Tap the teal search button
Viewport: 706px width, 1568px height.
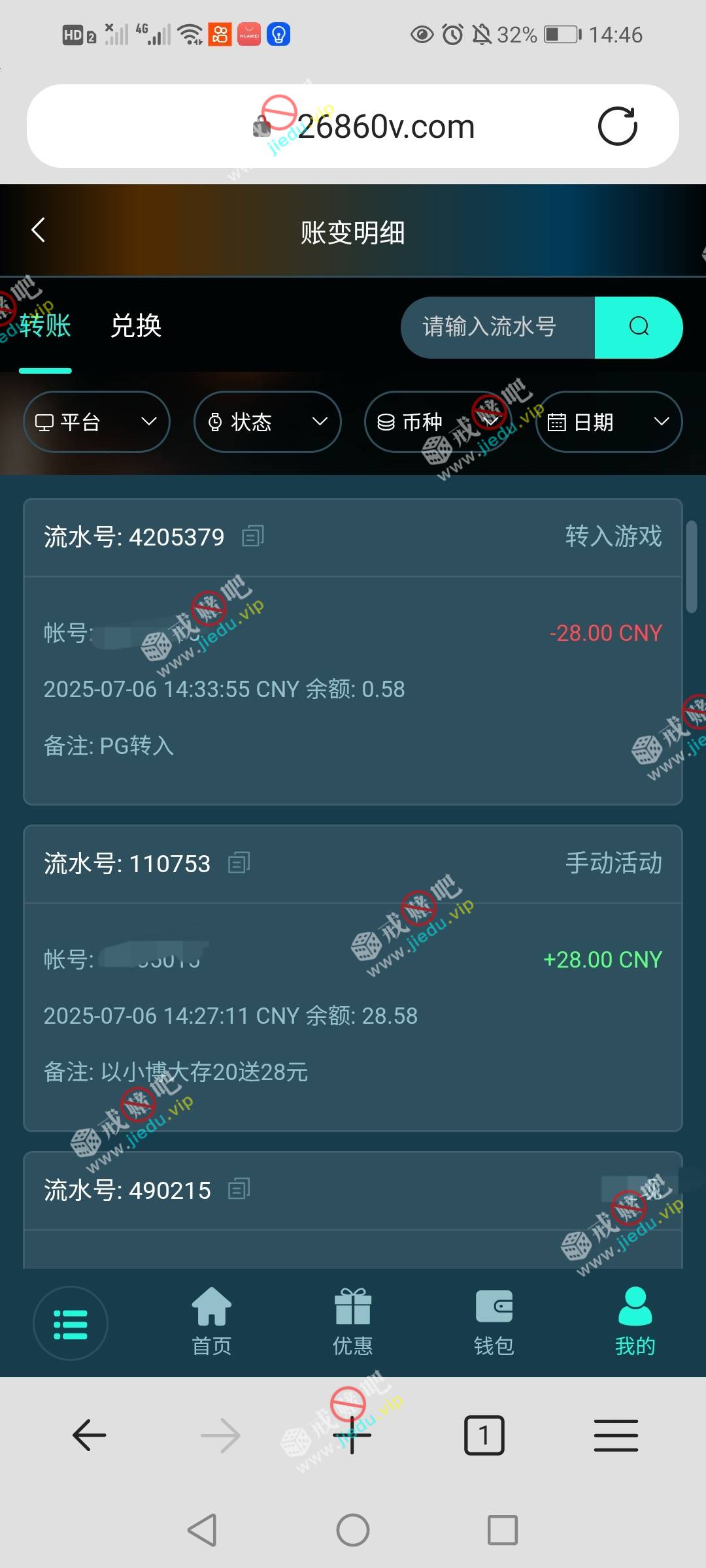(638, 327)
